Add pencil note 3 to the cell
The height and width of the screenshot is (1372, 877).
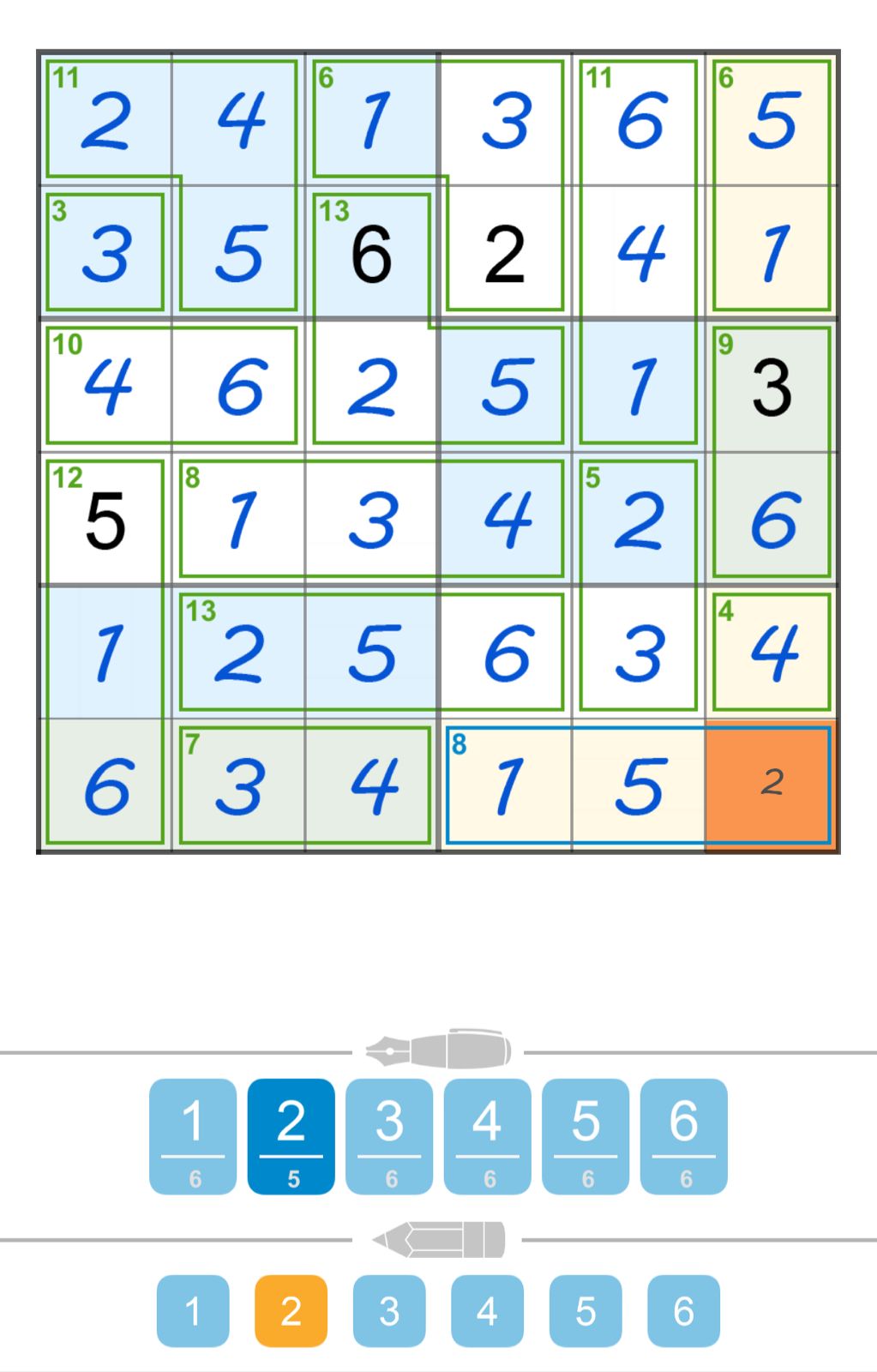point(389,1310)
